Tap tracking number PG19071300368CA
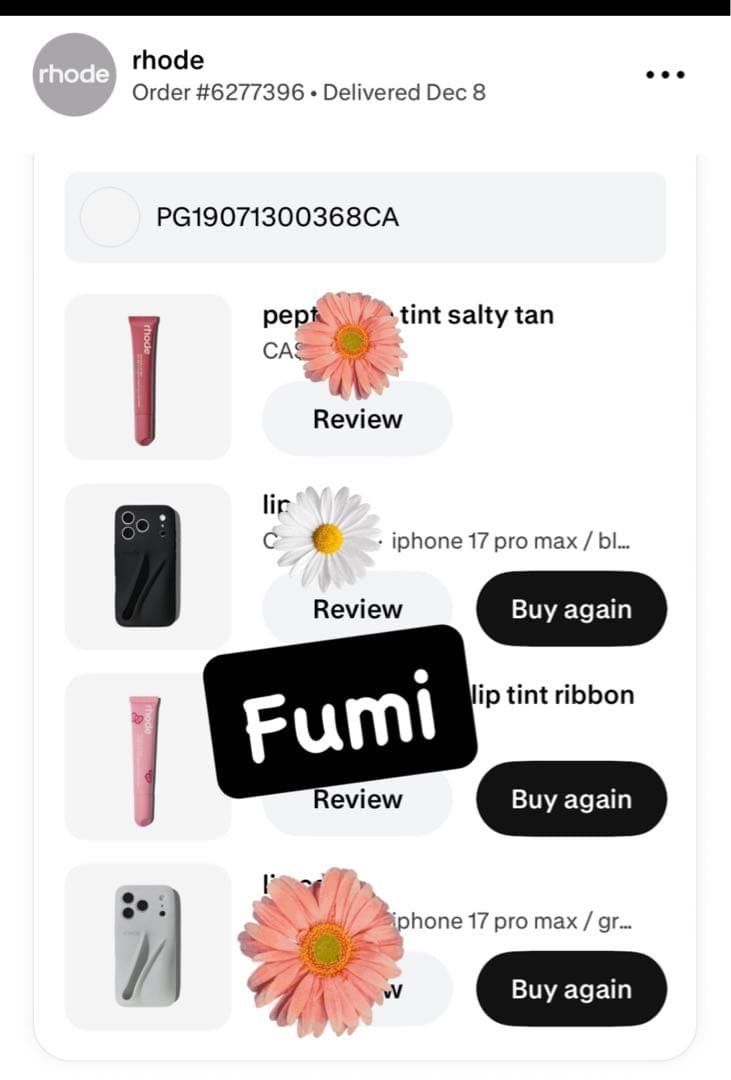This screenshot has width=731, height=1080. (x=277, y=217)
